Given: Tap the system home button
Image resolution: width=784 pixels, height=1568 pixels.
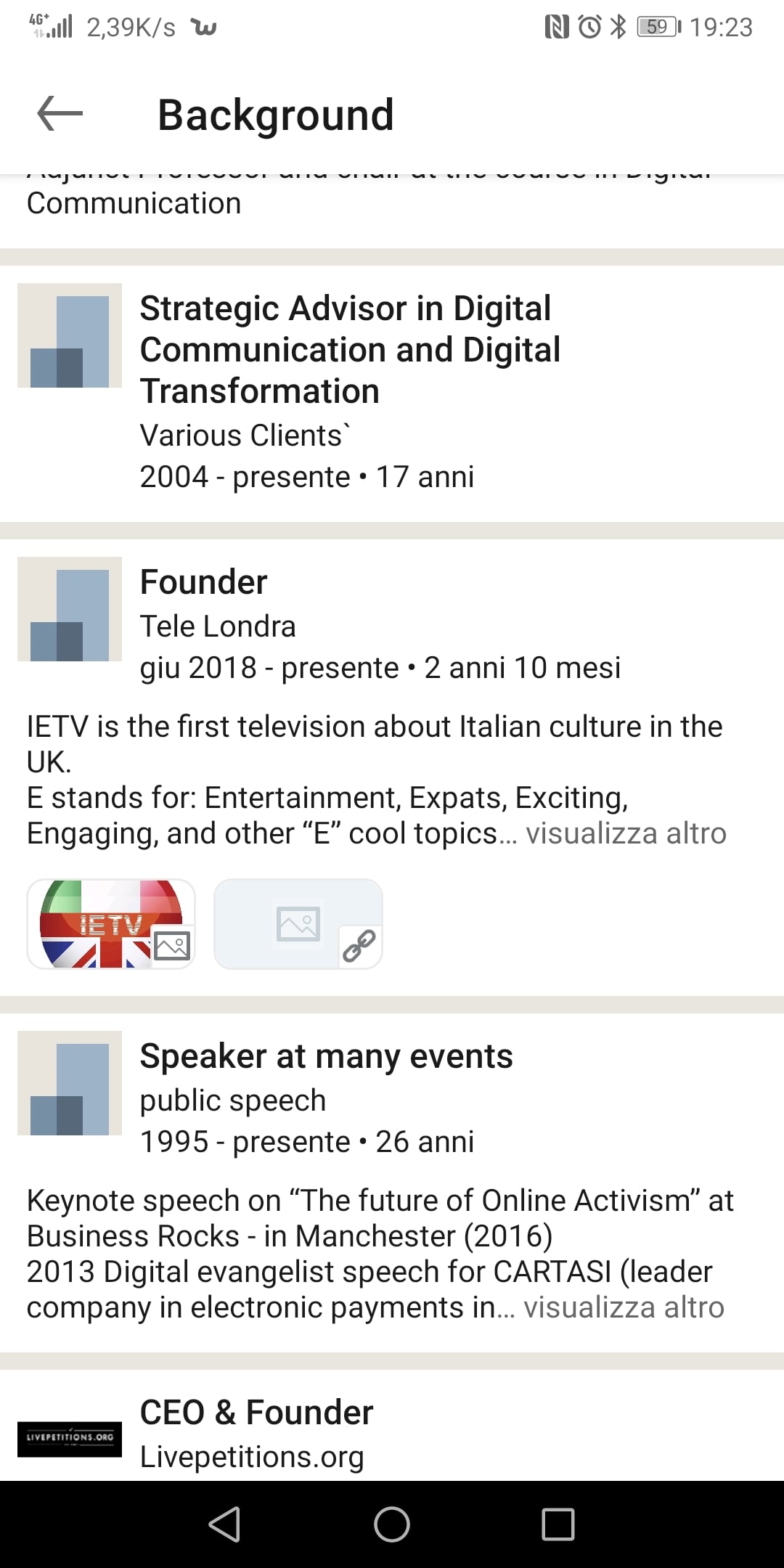Looking at the screenshot, I should click(x=392, y=1524).
